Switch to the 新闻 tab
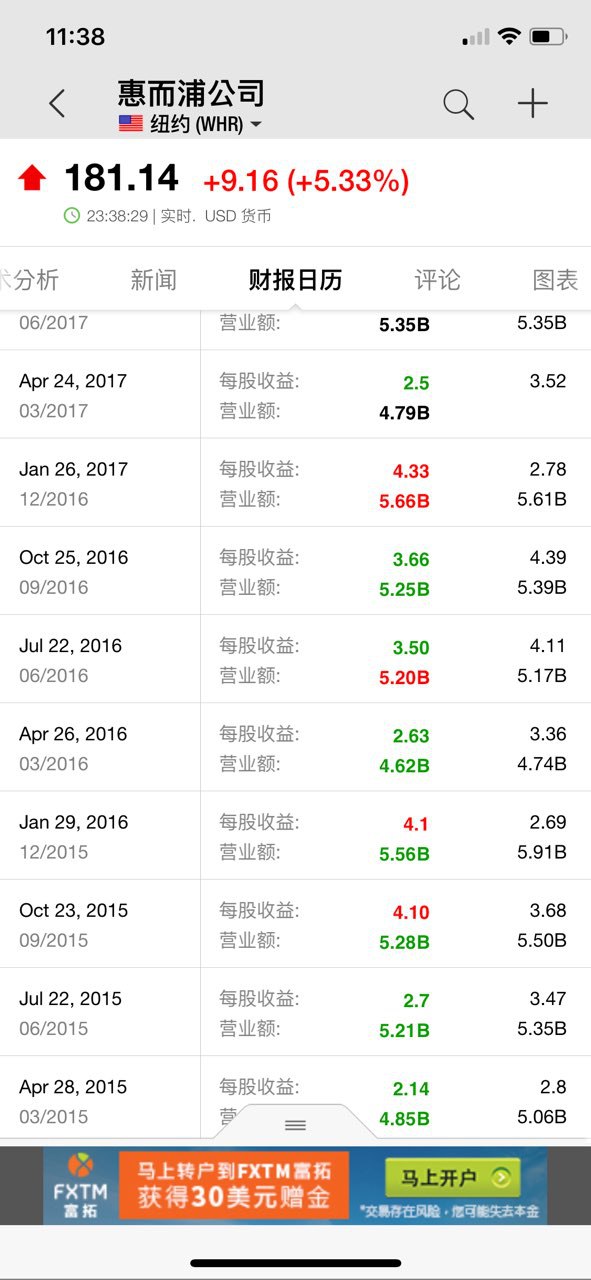This screenshot has width=591, height=1280. (x=153, y=280)
